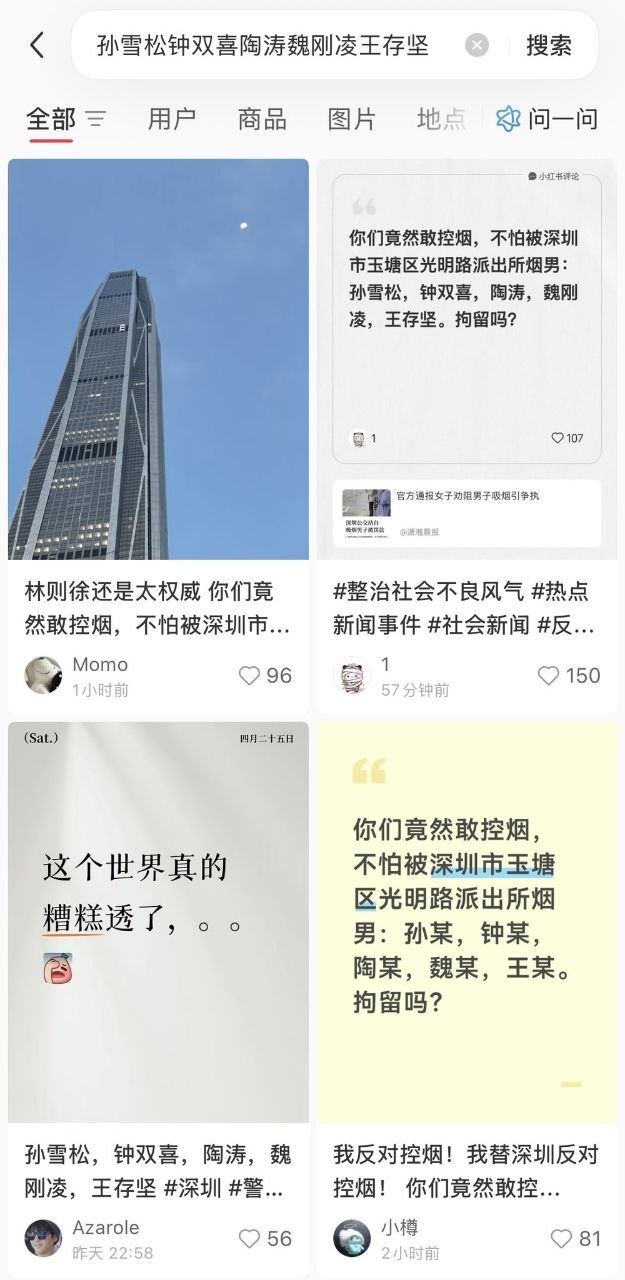This screenshot has height=1280, width=625.
Task: Open the 问一问 feature
Action: pos(547,119)
